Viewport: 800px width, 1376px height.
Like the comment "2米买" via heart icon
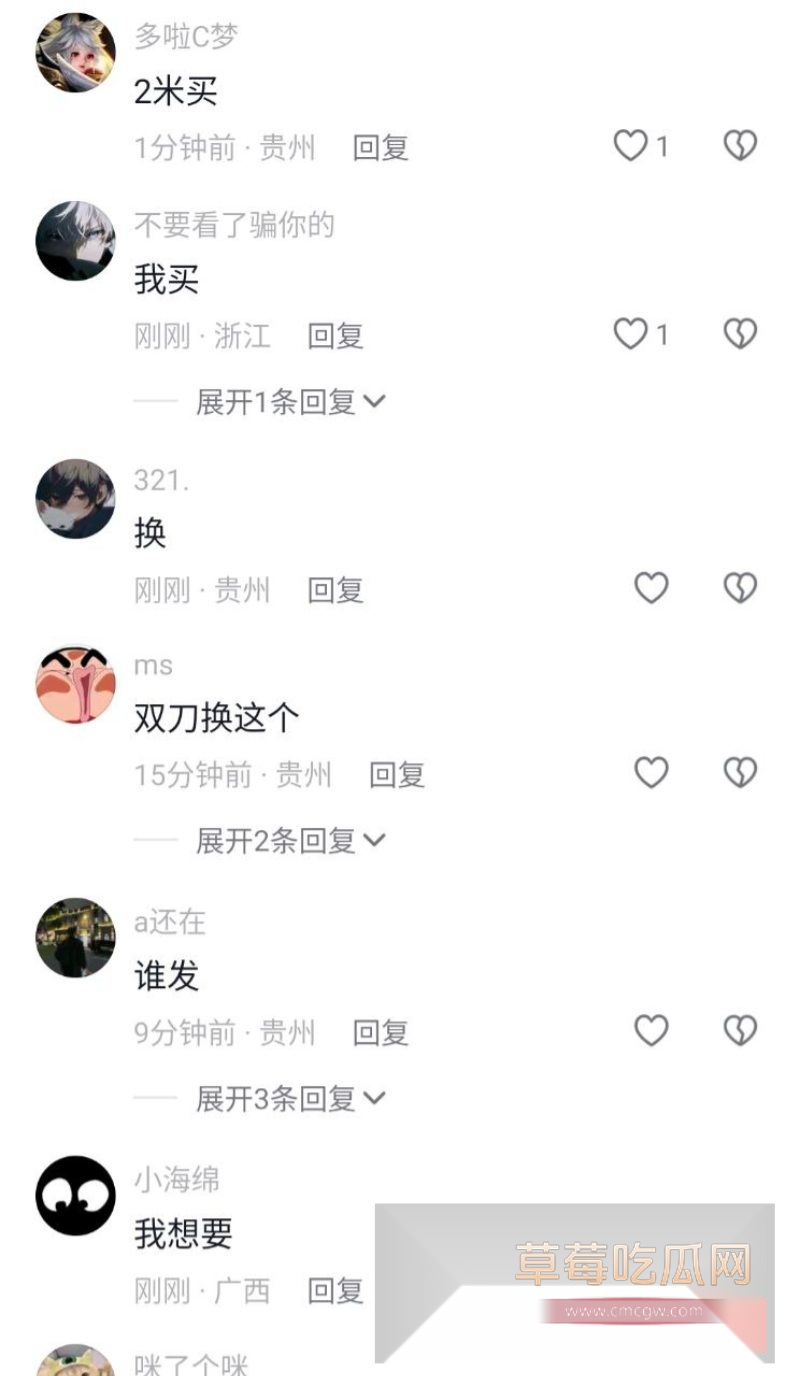tap(631, 143)
